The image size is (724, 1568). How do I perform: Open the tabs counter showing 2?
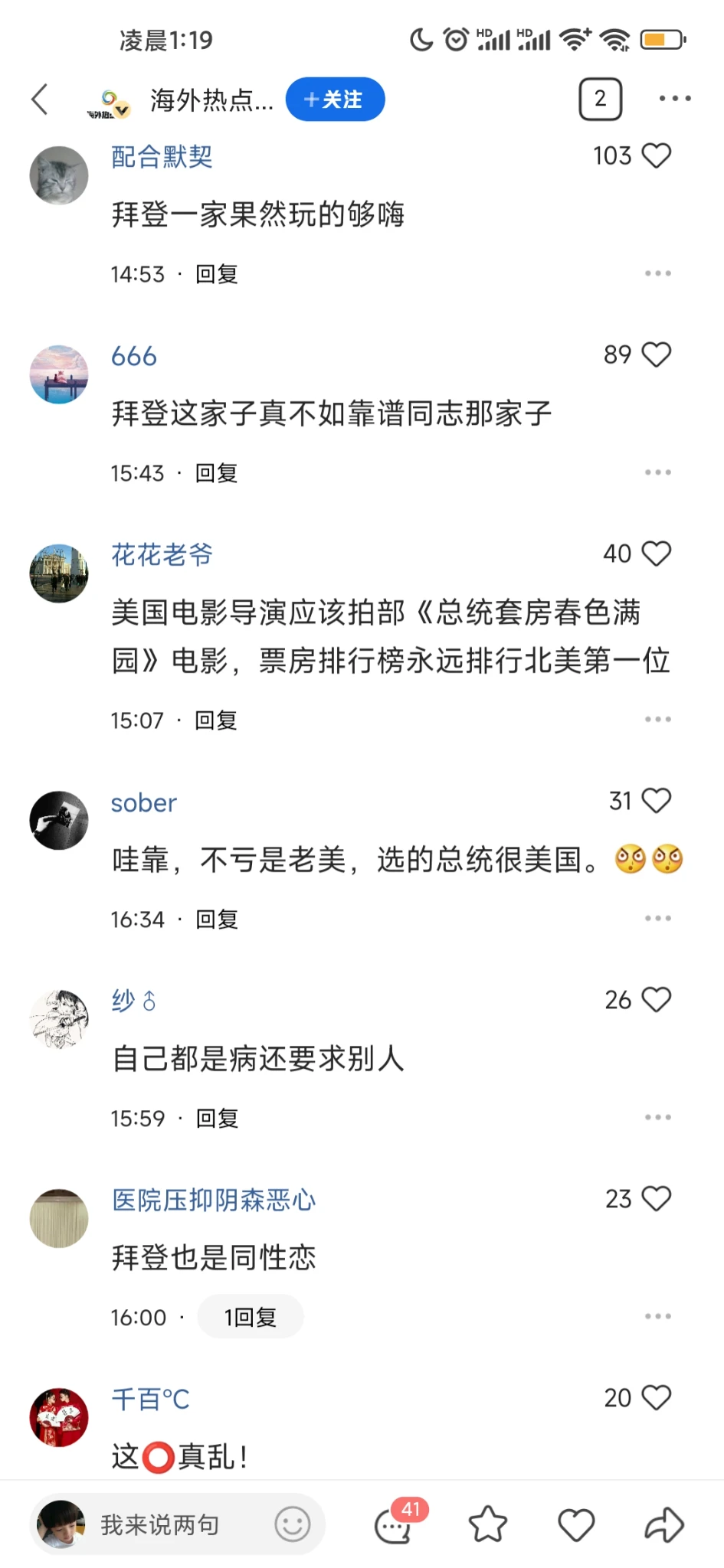click(x=600, y=99)
